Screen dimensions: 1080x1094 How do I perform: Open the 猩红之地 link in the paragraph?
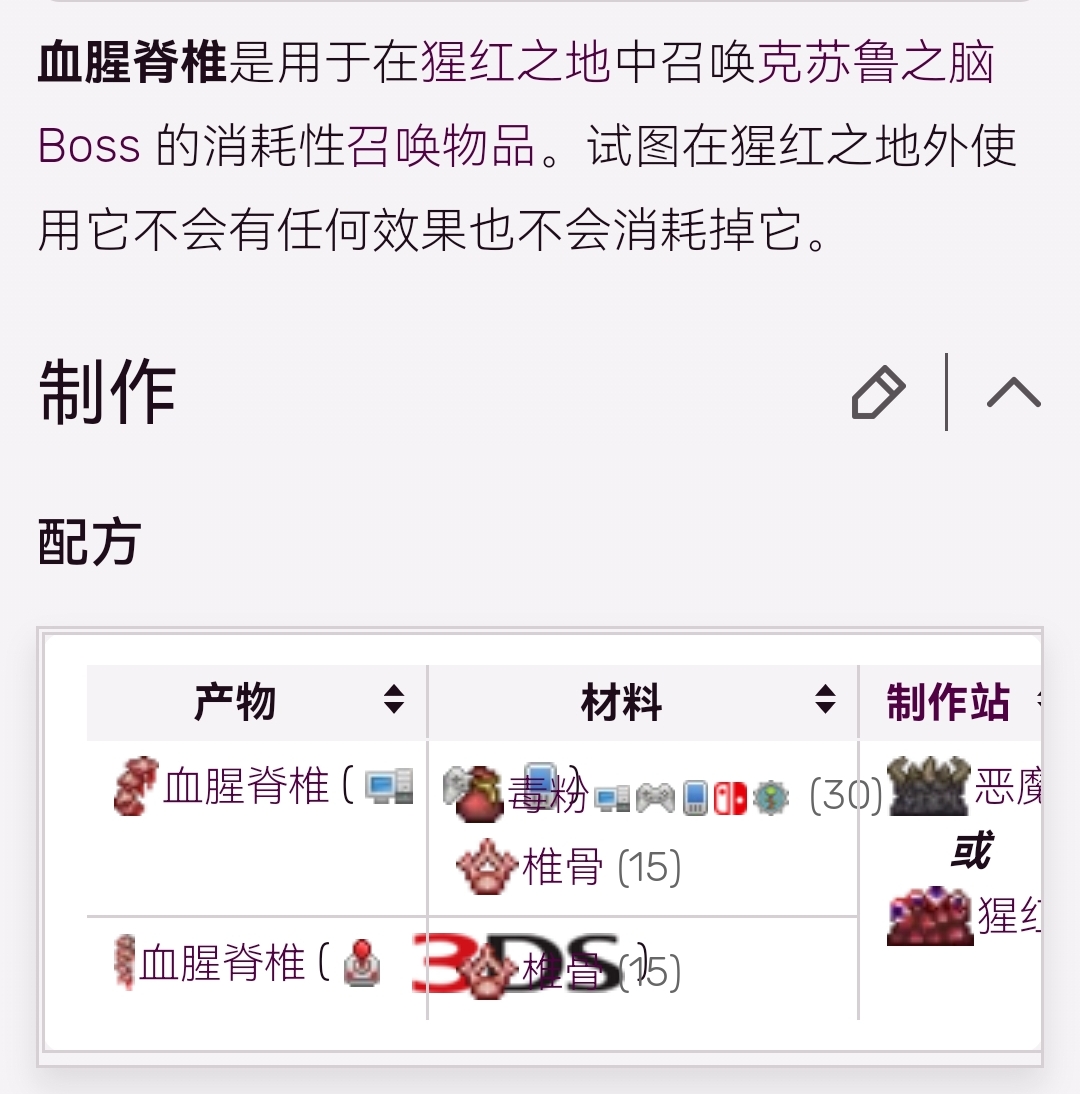coord(515,63)
